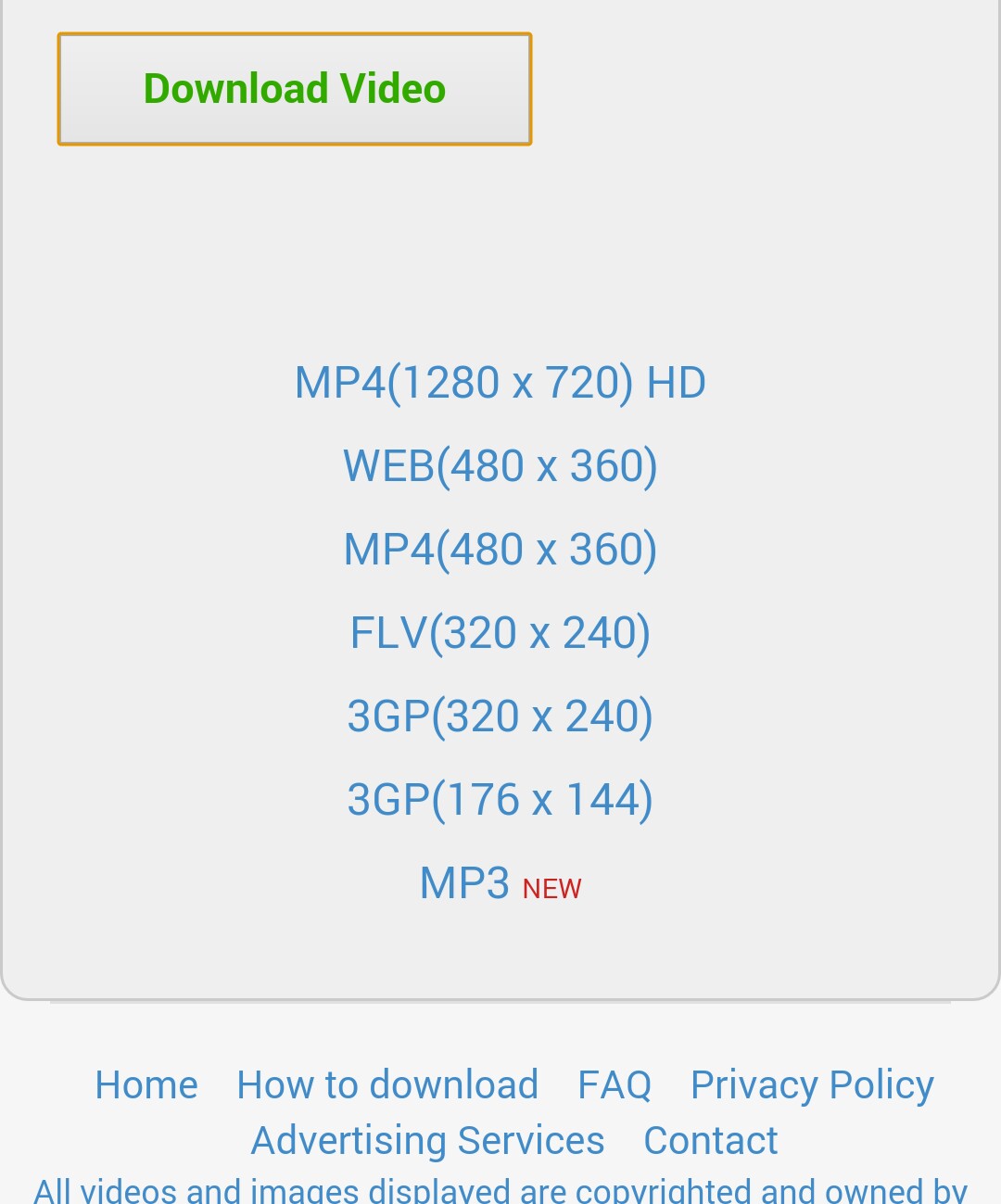
Task: Open Advertising Services link
Action: pos(428,1140)
